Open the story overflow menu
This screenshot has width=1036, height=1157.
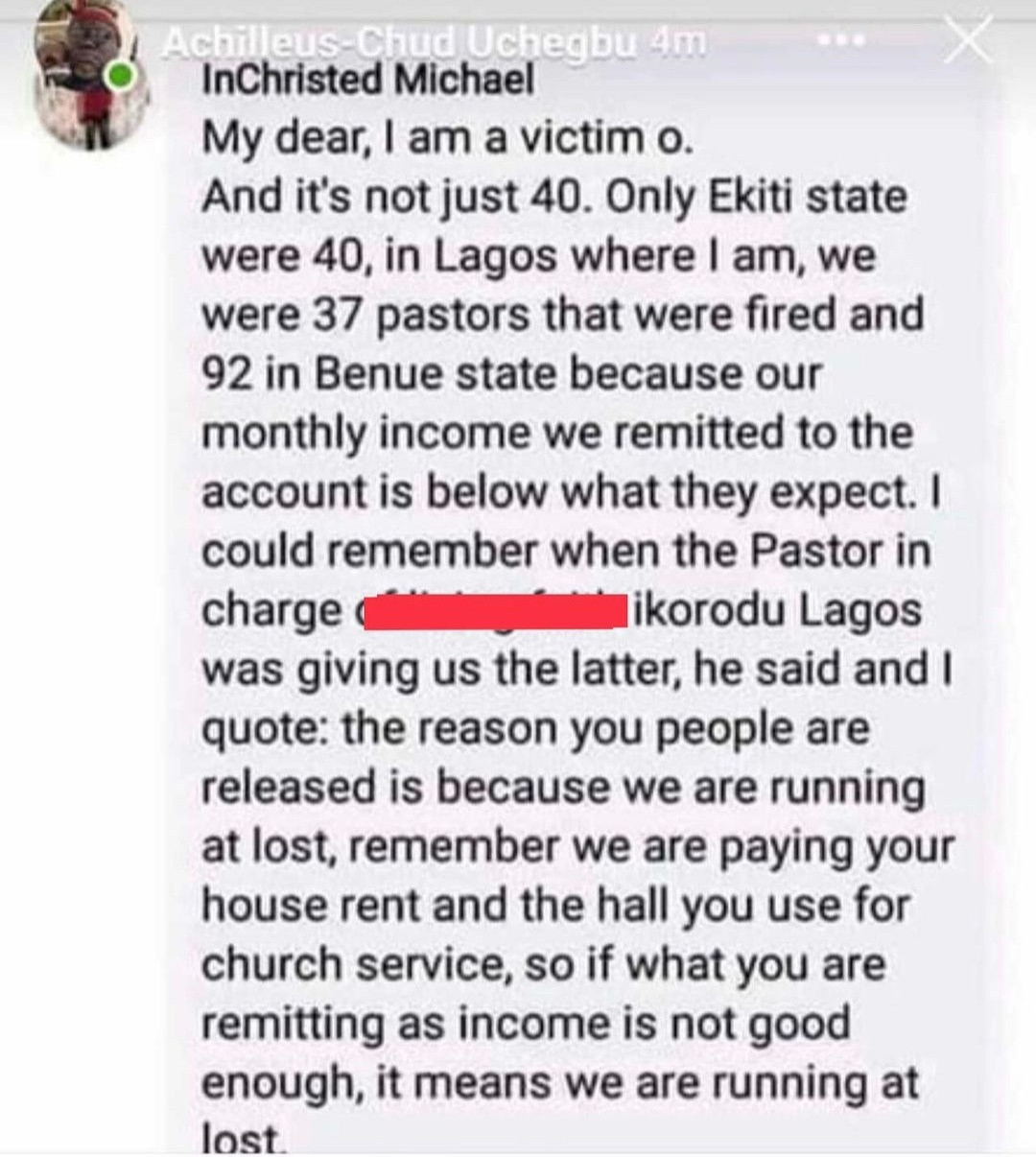click(841, 41)
